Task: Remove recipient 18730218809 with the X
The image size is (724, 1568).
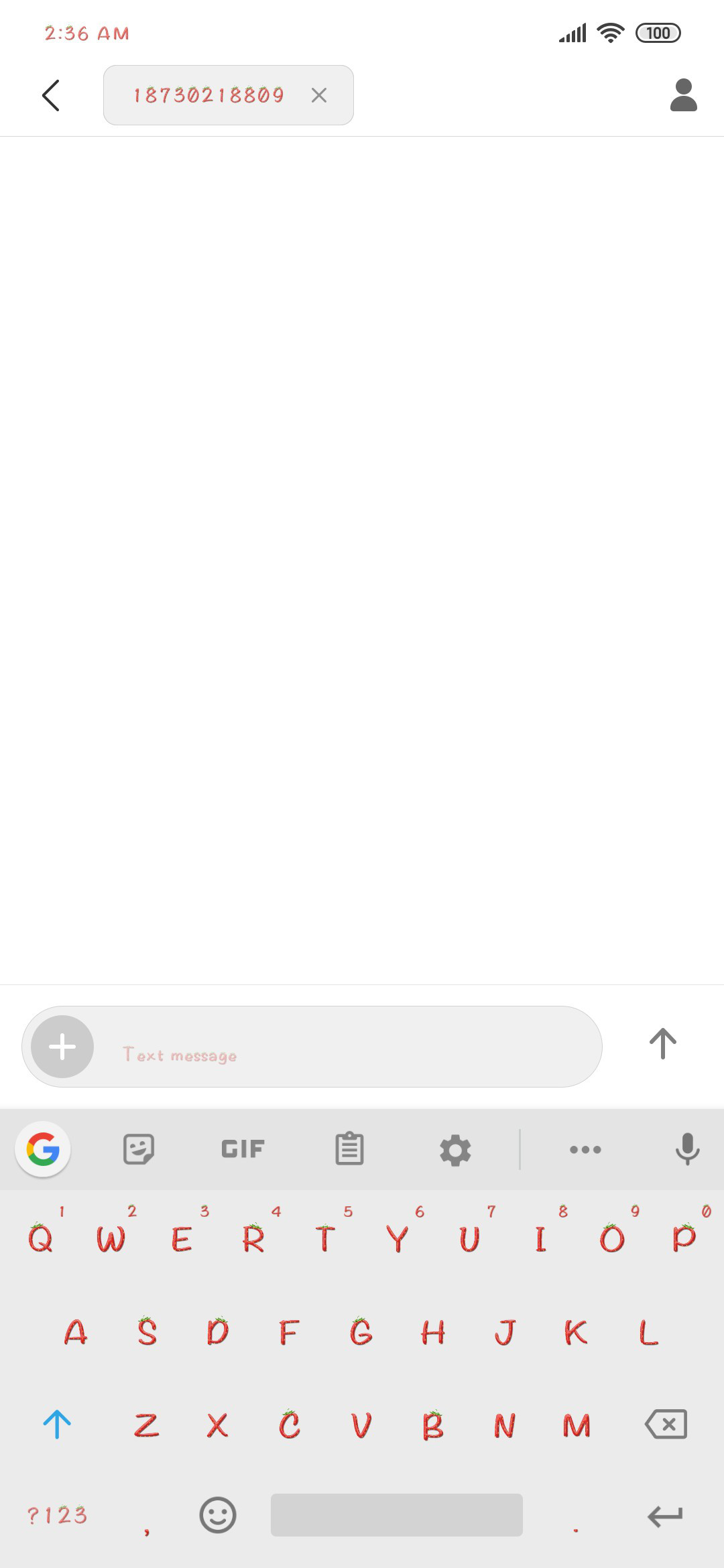Action: tap(319, 95)
